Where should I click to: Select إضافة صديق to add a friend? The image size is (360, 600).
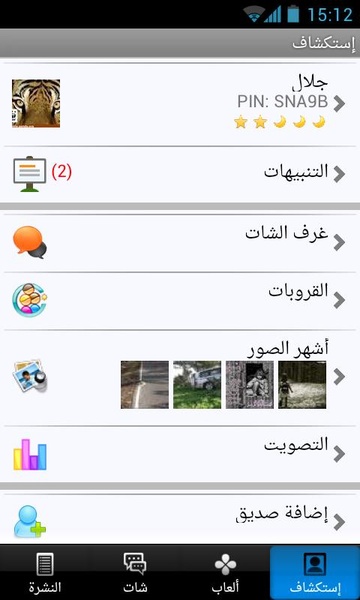tap(180, 519)
